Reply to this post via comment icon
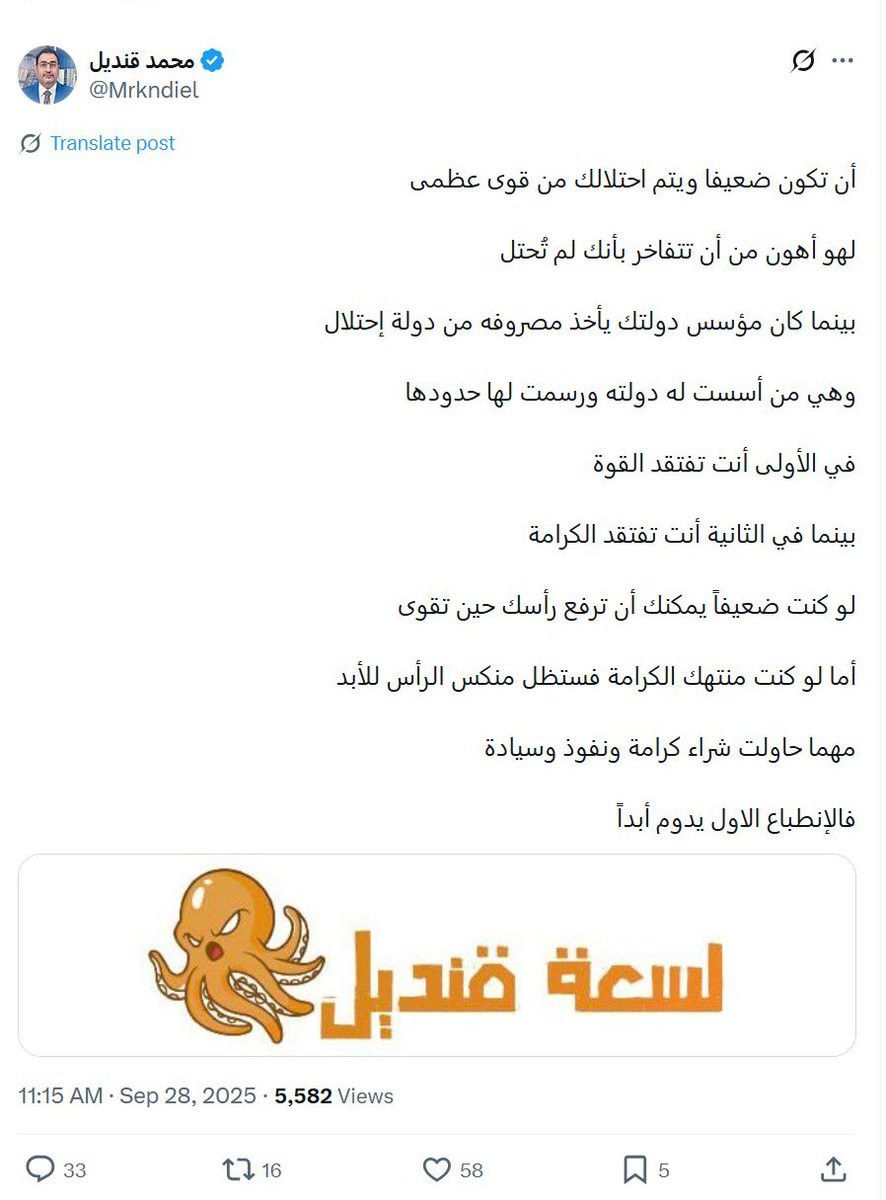 (40, 1169)
